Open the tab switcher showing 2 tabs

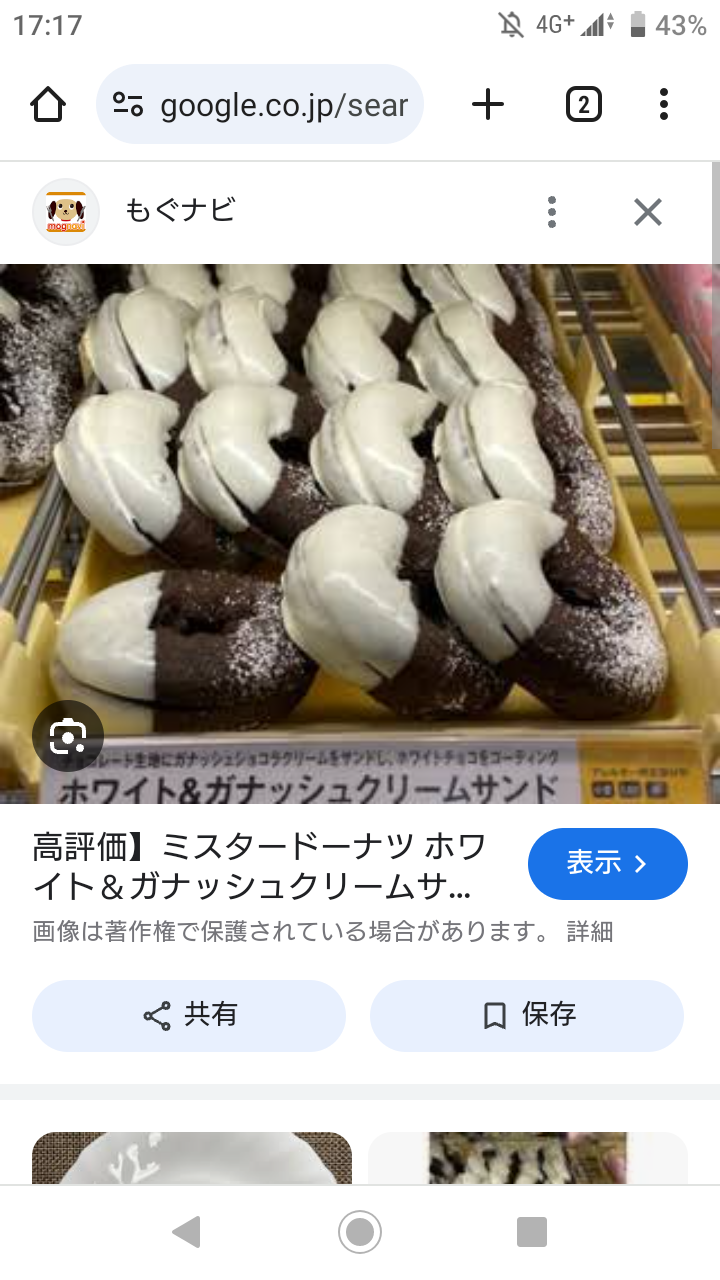pyautogui.click(x=584, y=104)
